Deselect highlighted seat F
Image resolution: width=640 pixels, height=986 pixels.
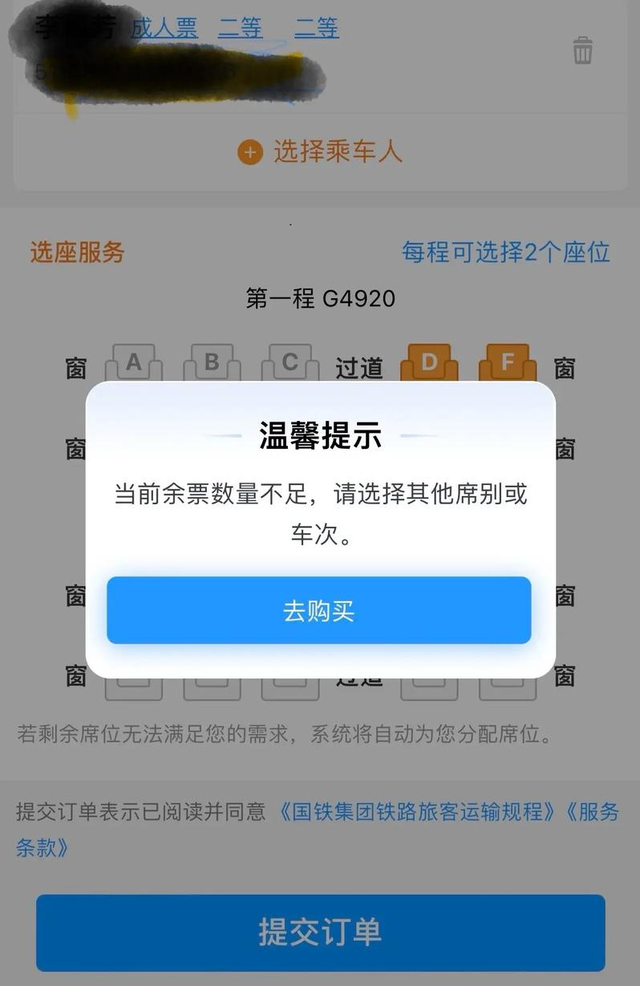click(x=507, y=364)
